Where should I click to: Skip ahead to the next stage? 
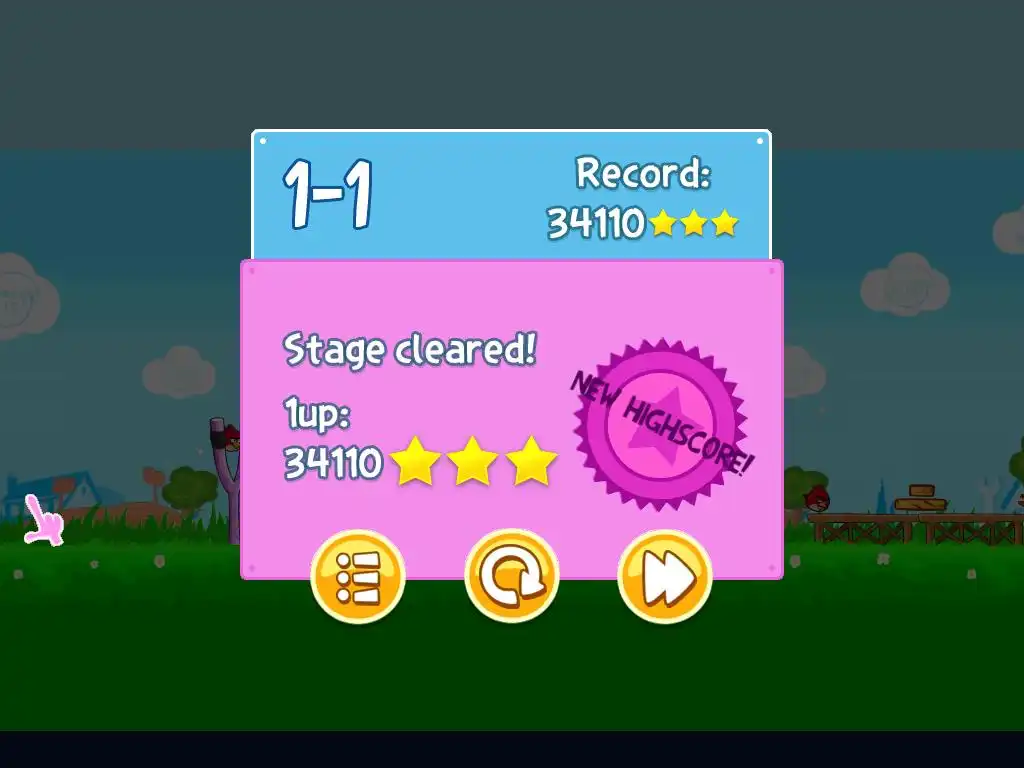pyautogui.click(x=665, y=576)
